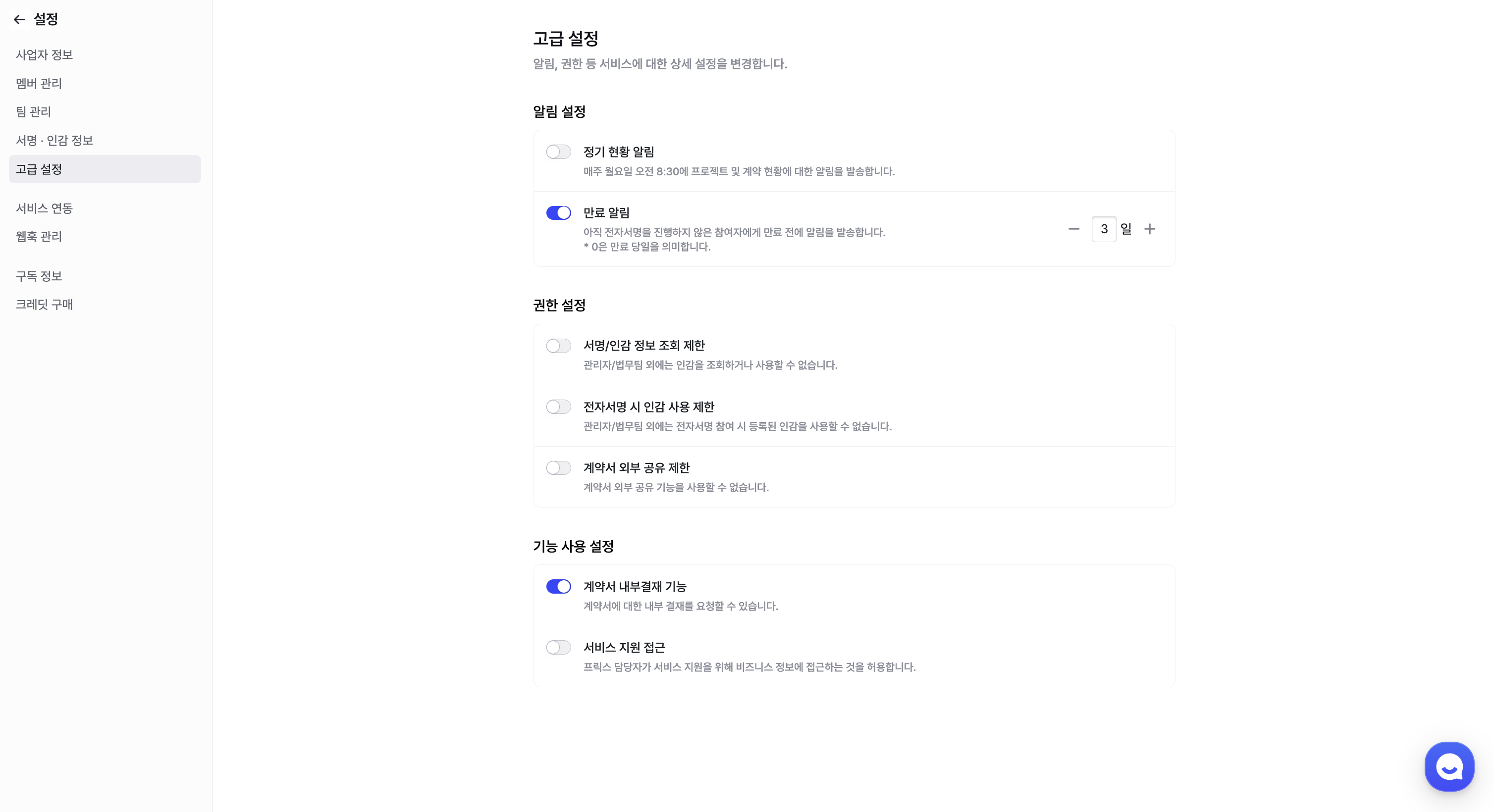Go back from 설정 with the arrow
This screenshot has width=1494, height=812.
pos(19,20)
